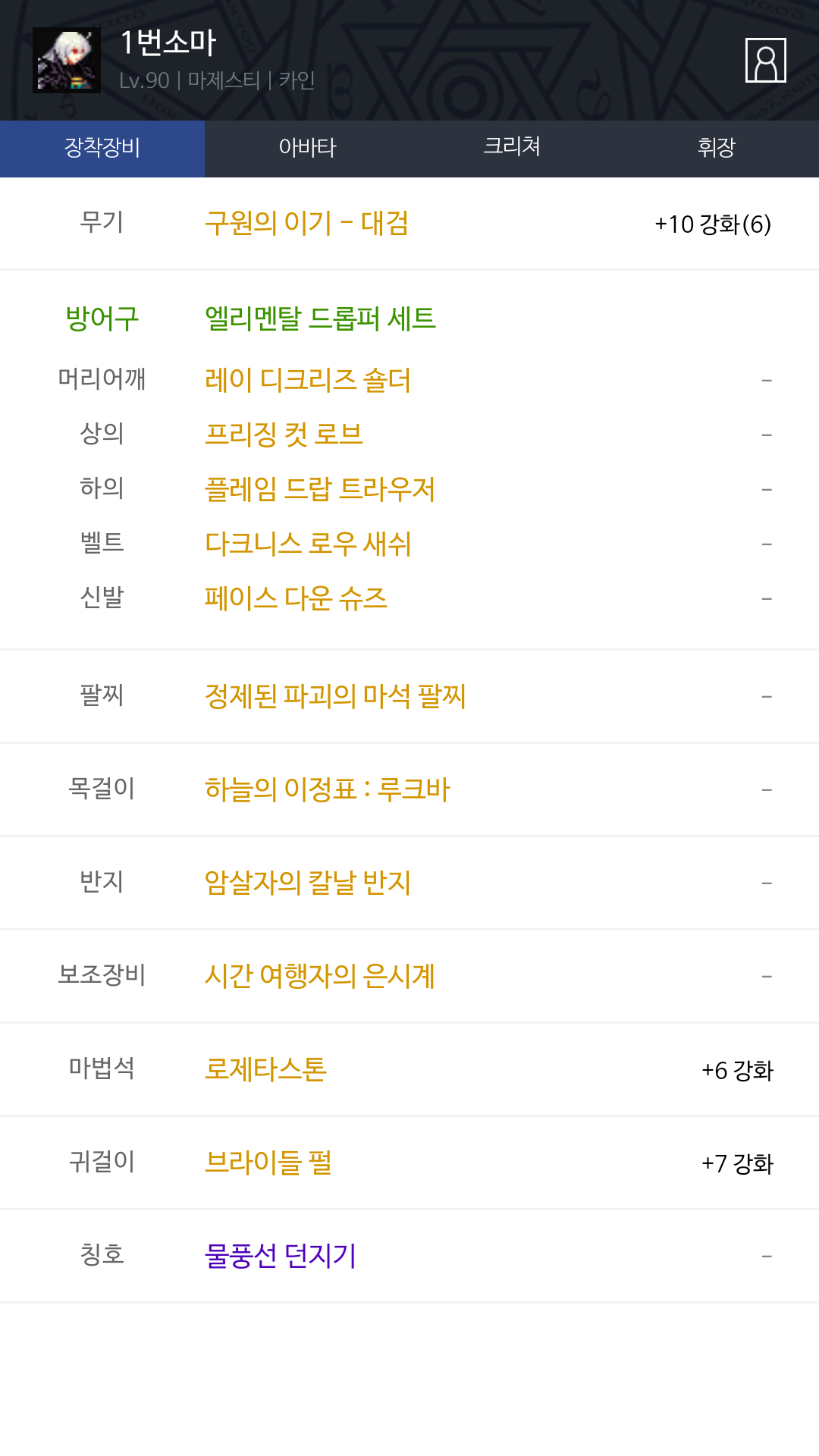Open 플레임 드랍 트라우저 item
Image resolution: width=819 pixels, height=1456 pixels.
tap(320, 489)
